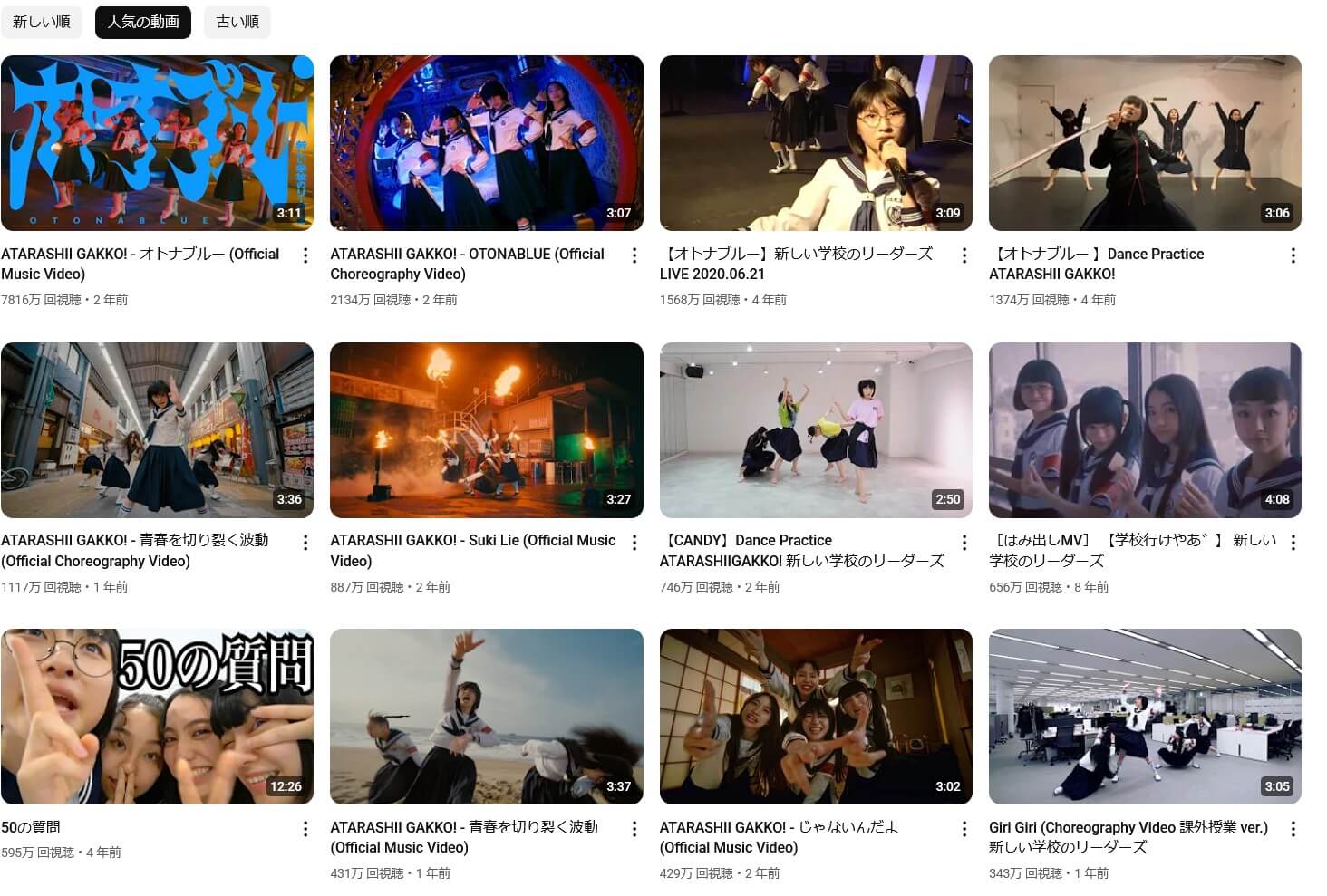
Task: Open more options for Suki Lie video
Action: coord(634,543)
